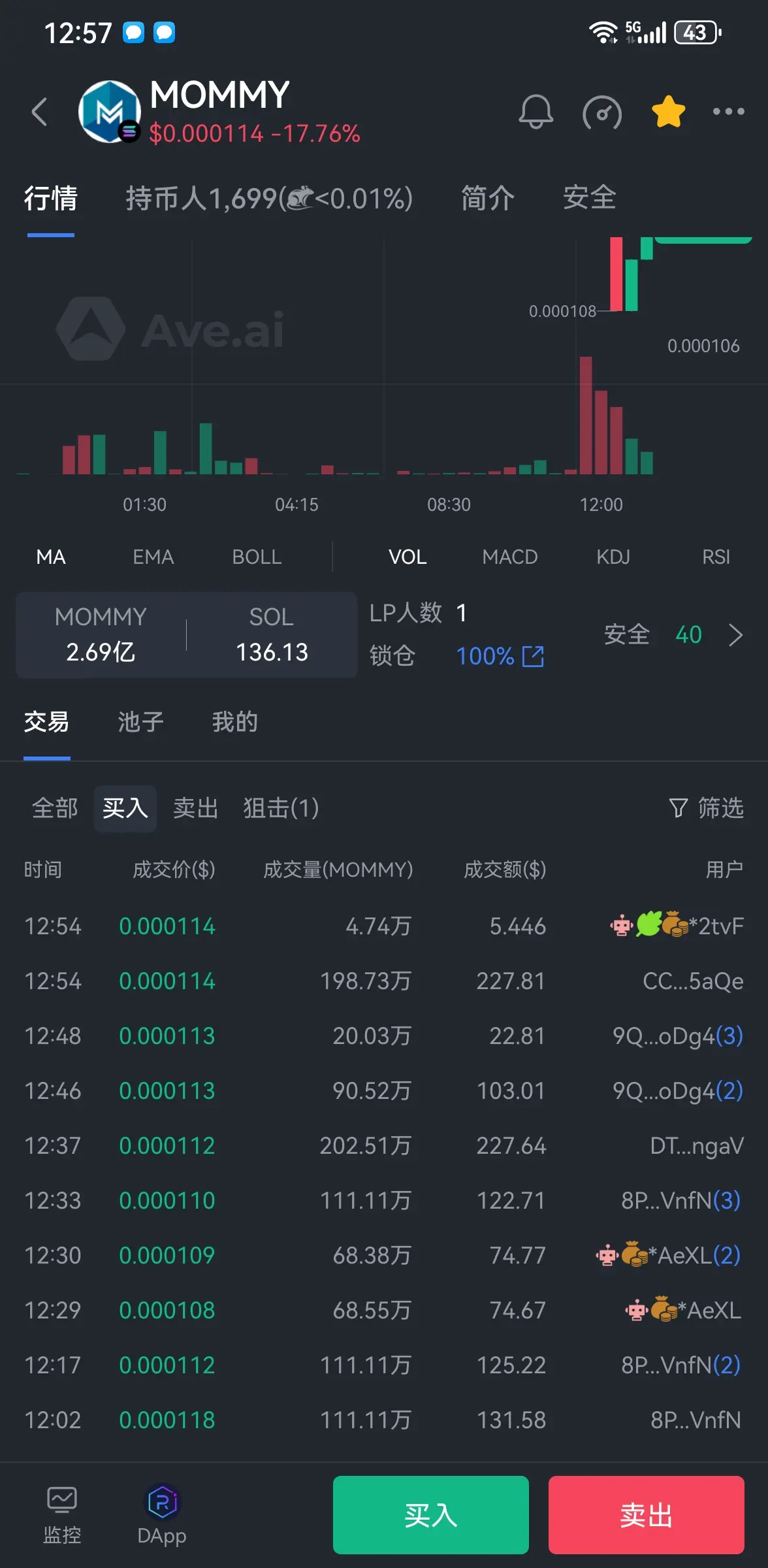Switch to the 安全 top tab
This screenshot has width=768, height=1568.
[x=590, y=198]
